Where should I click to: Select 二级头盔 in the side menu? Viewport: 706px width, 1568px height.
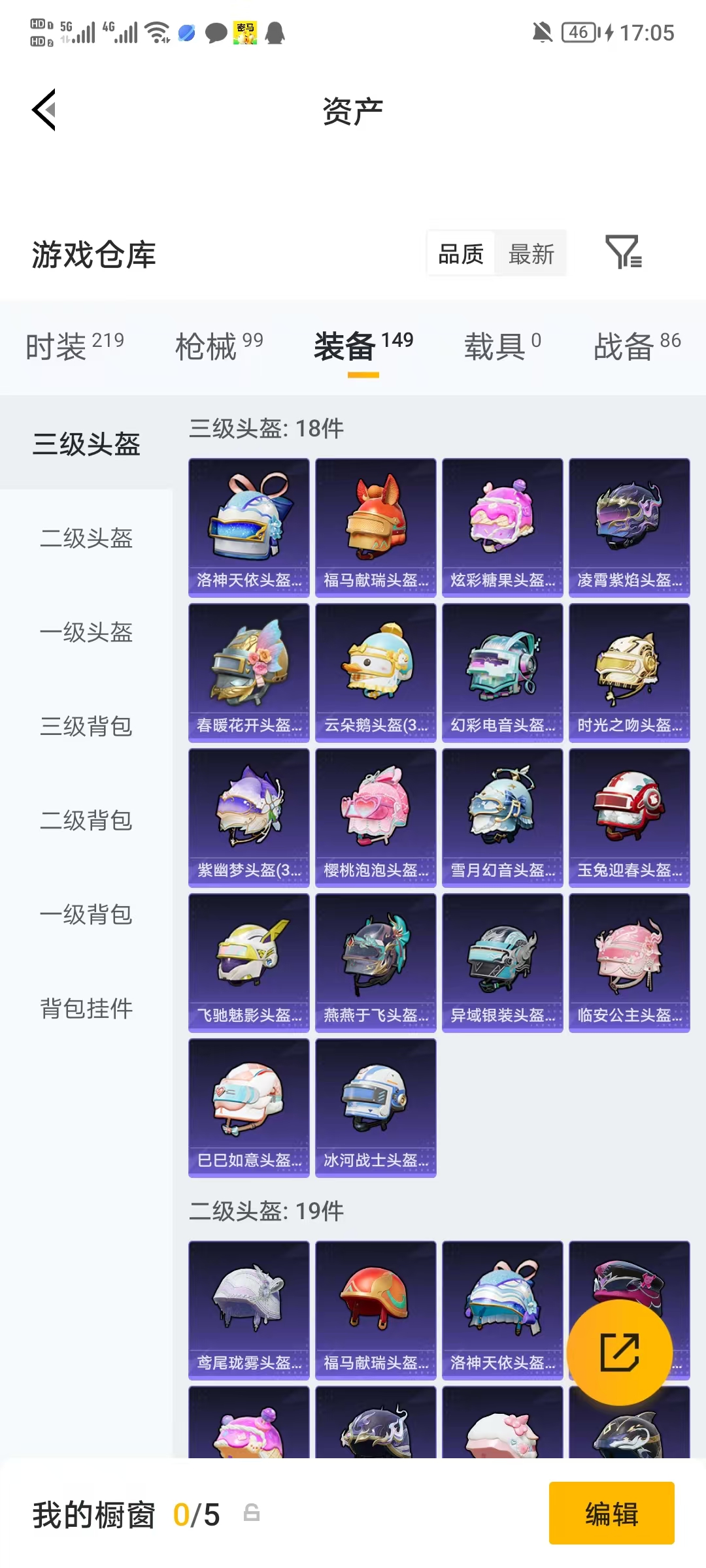(86, 538)
